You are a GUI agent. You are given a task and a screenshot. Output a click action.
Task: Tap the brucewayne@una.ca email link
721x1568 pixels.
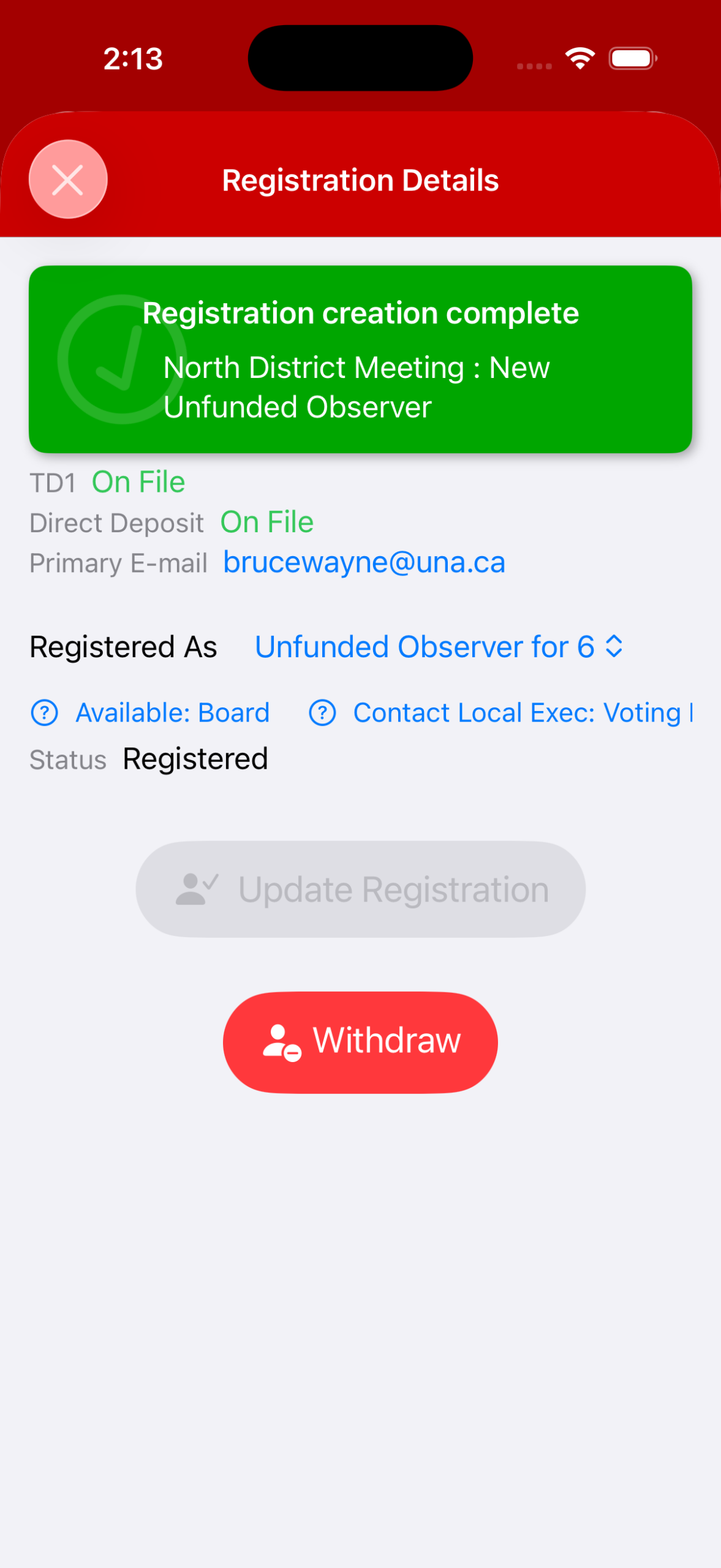(x=364, y=562)
